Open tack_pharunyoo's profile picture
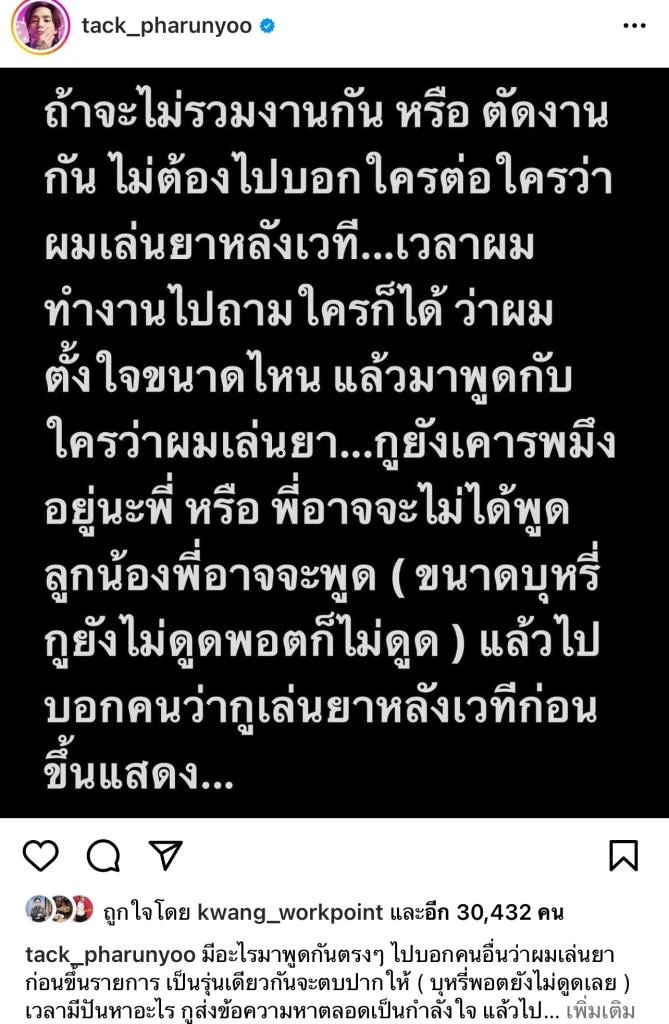This screenshot has width=669, height=1024. [40, 26]
